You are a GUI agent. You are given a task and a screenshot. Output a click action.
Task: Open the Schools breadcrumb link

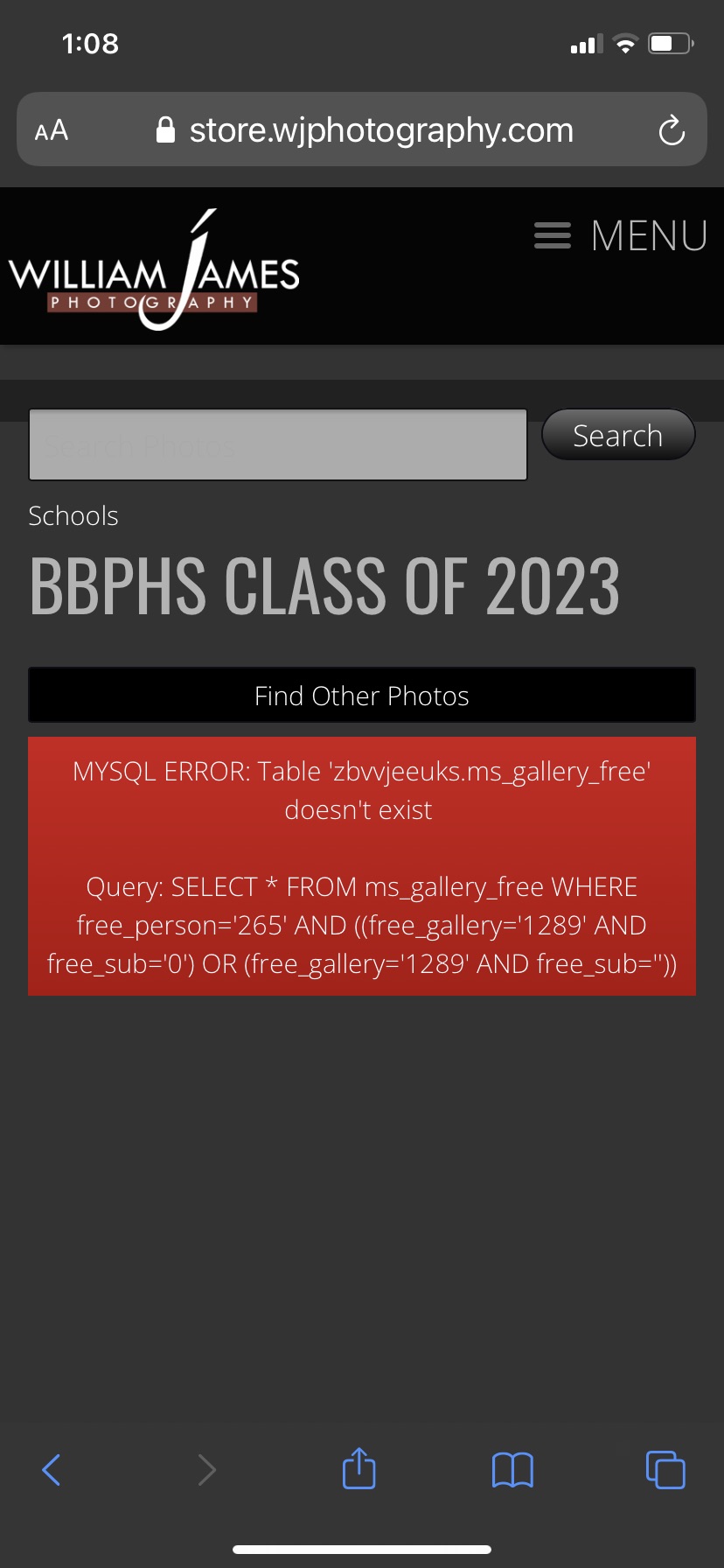point(73,516)
